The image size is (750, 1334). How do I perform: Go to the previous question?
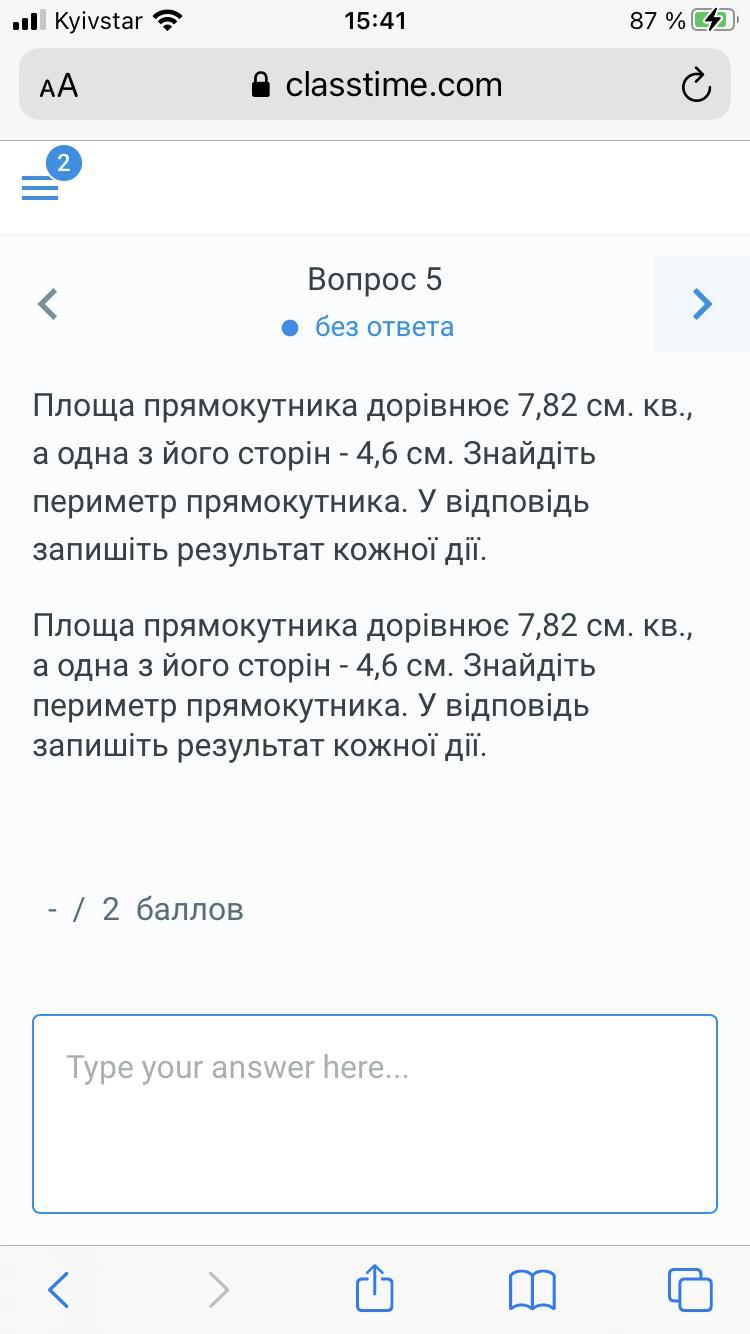[48, 303]
